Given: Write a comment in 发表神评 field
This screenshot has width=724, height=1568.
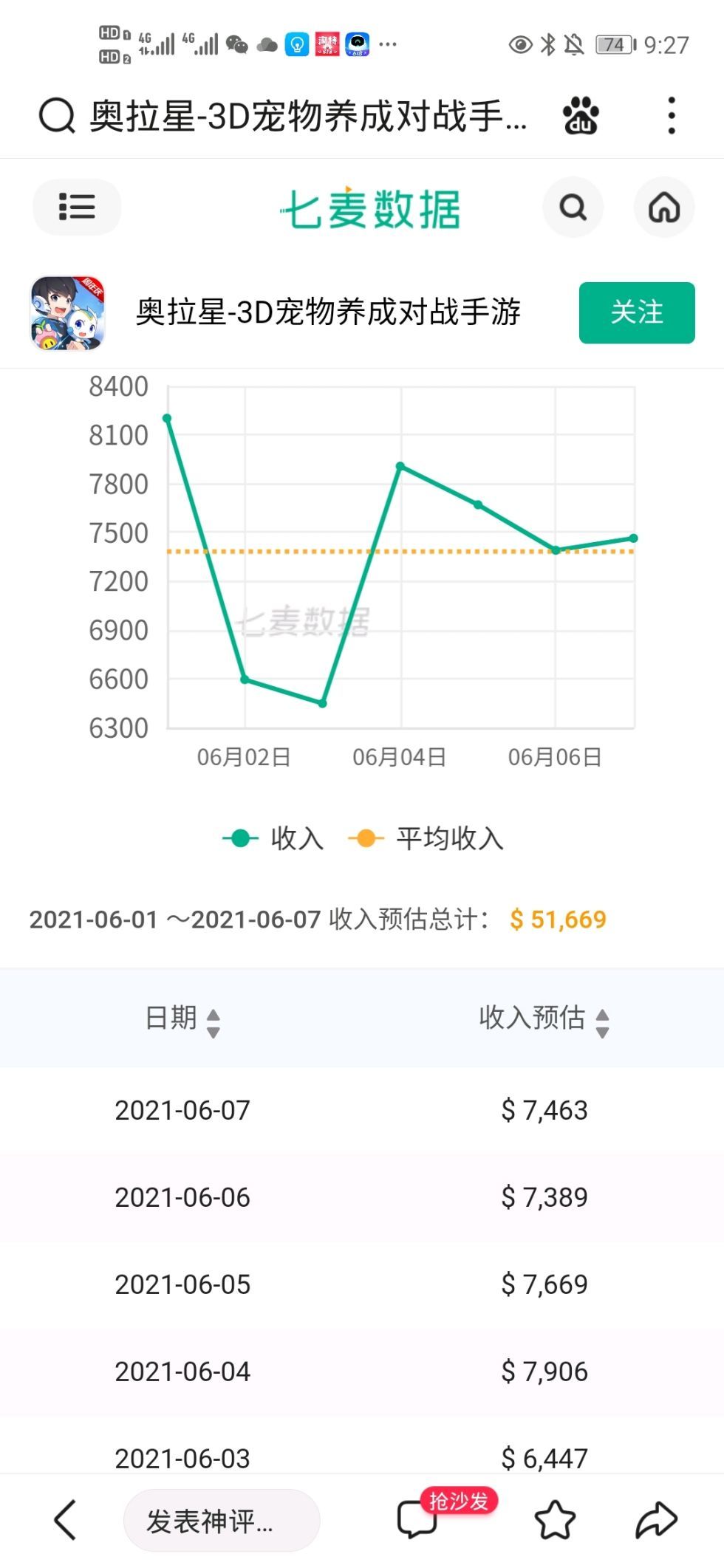Looking at the screenshot, I should point(222,1521).
